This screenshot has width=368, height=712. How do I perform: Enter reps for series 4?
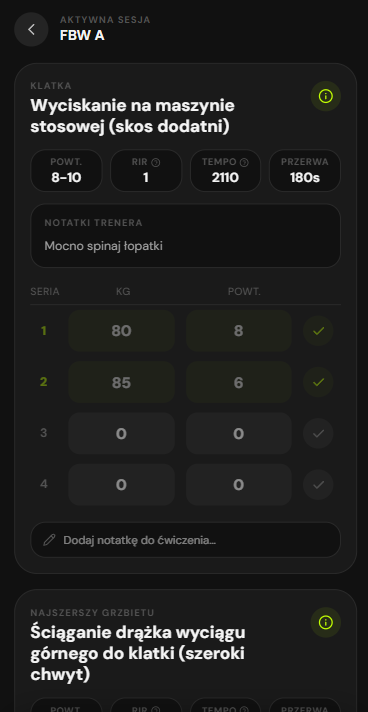click(239, 485)
